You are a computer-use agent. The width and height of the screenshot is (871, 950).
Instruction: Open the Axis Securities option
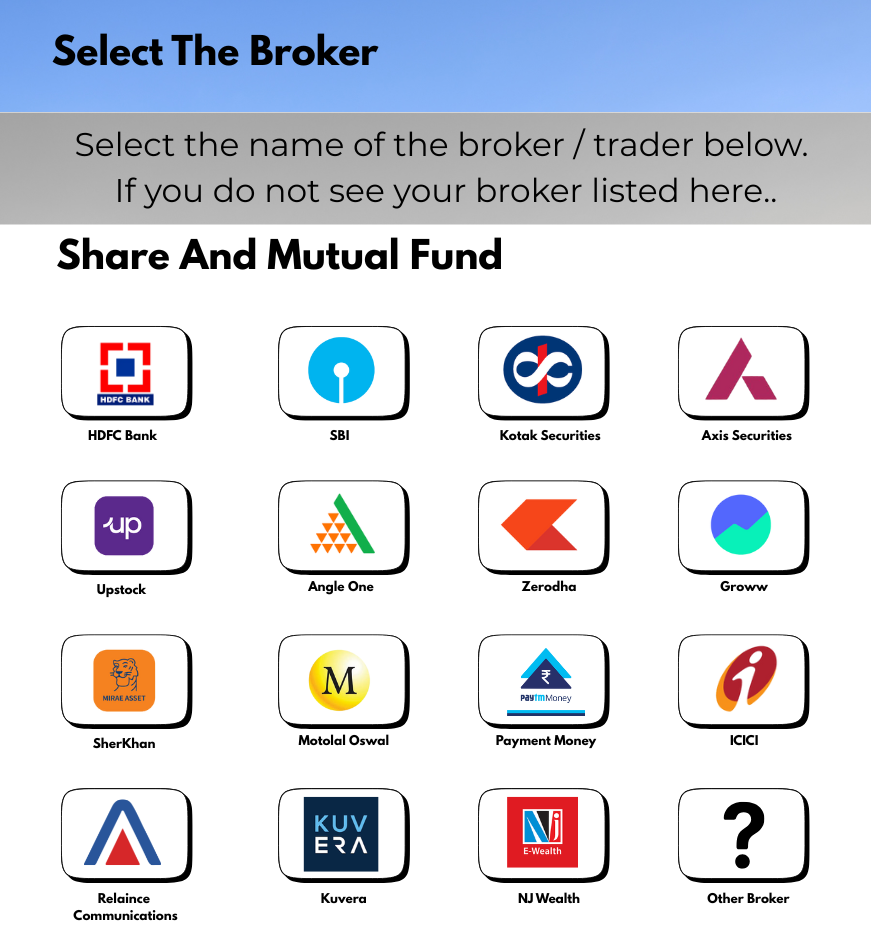point(742,371)
